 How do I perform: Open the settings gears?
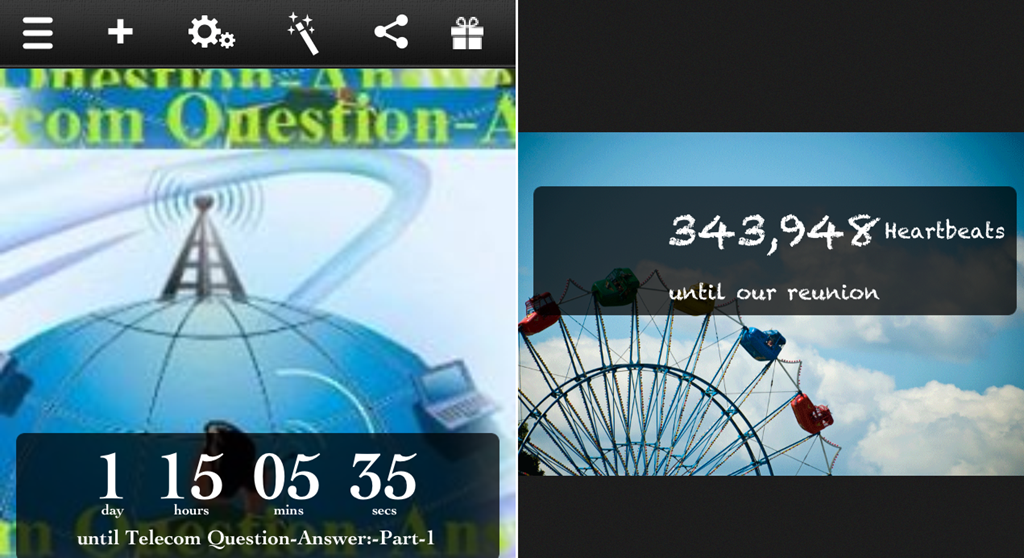[211, 33]
